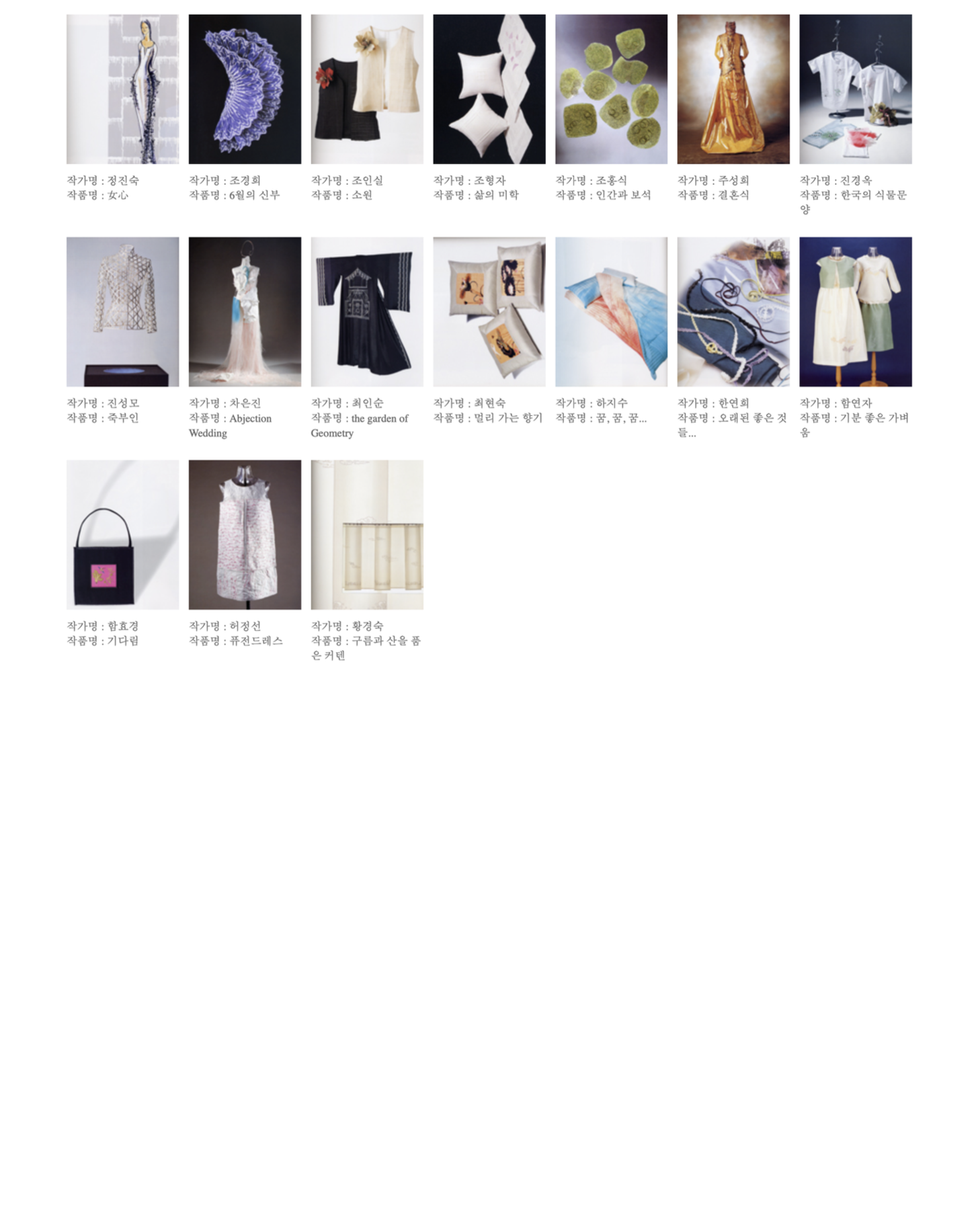Viewport: 980px width, 1230px height.
Task: Open 황경숙's 구름과 산을 품은 커텐
Action: pyautogui.click(x=367, y=534)
